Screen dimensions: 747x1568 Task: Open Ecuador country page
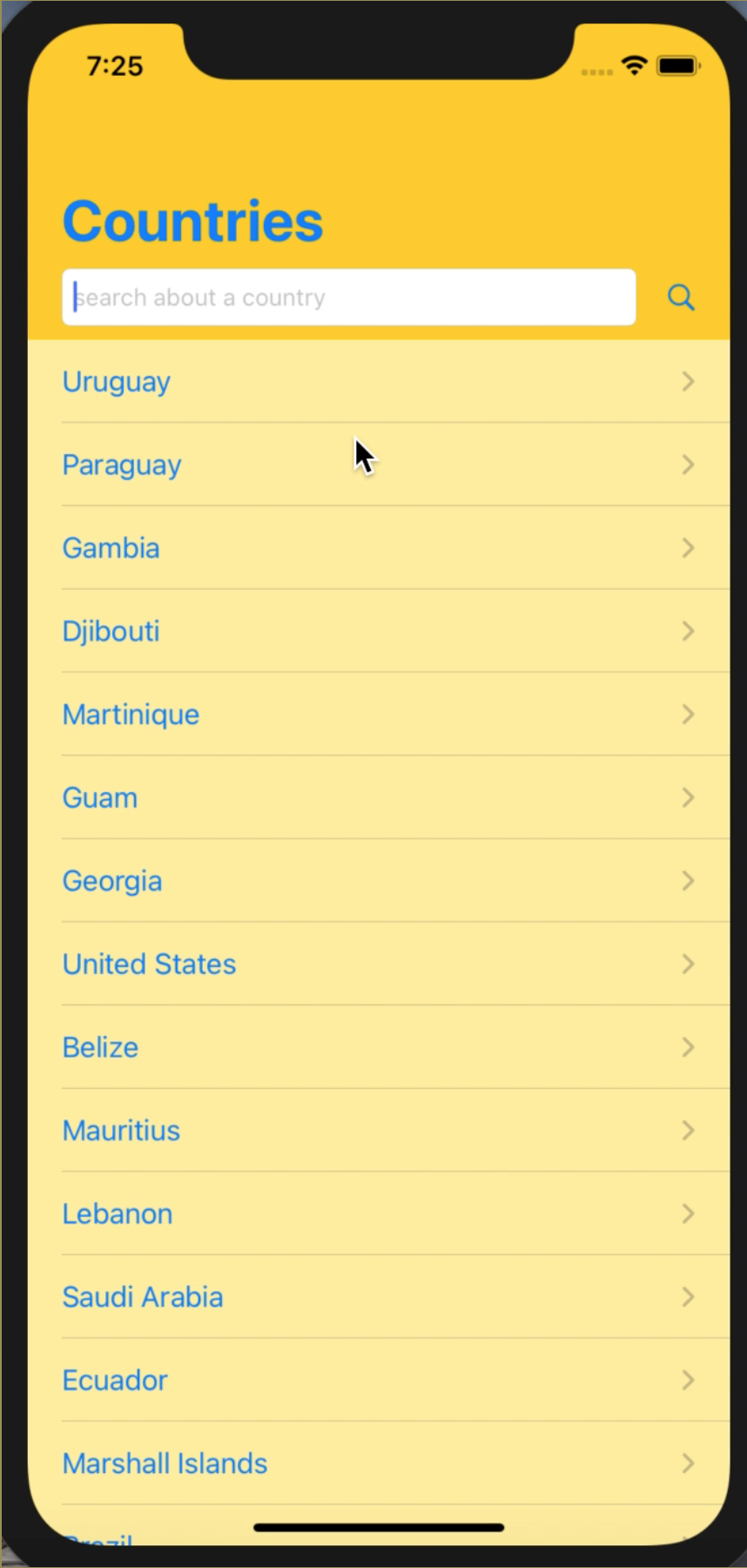pos(115,1380)
